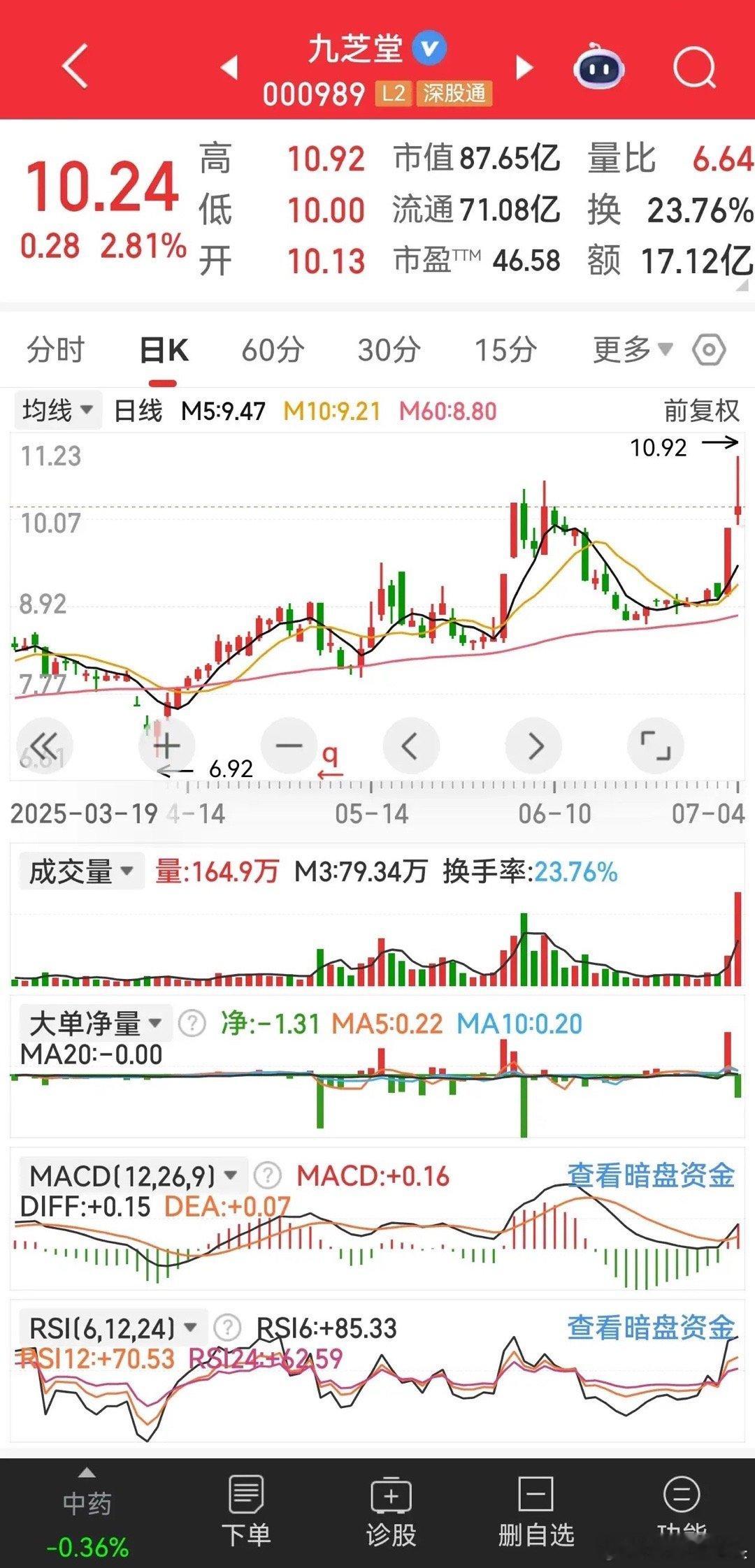Select the 15分 chart tab
This screenshot has height=1568, width=755.
[x=505, y=349]
